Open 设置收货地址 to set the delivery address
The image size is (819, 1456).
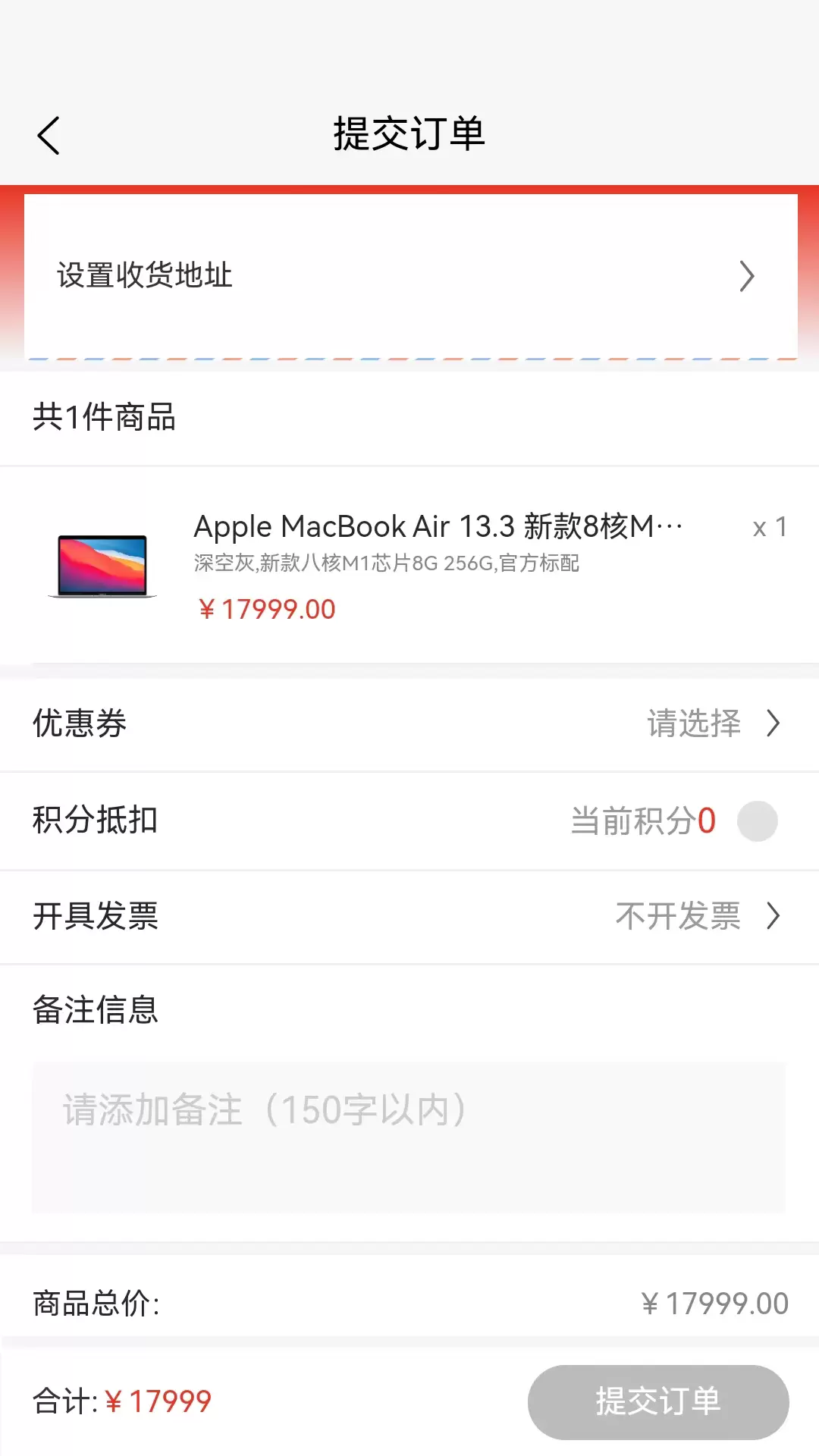tap(409, 276)
